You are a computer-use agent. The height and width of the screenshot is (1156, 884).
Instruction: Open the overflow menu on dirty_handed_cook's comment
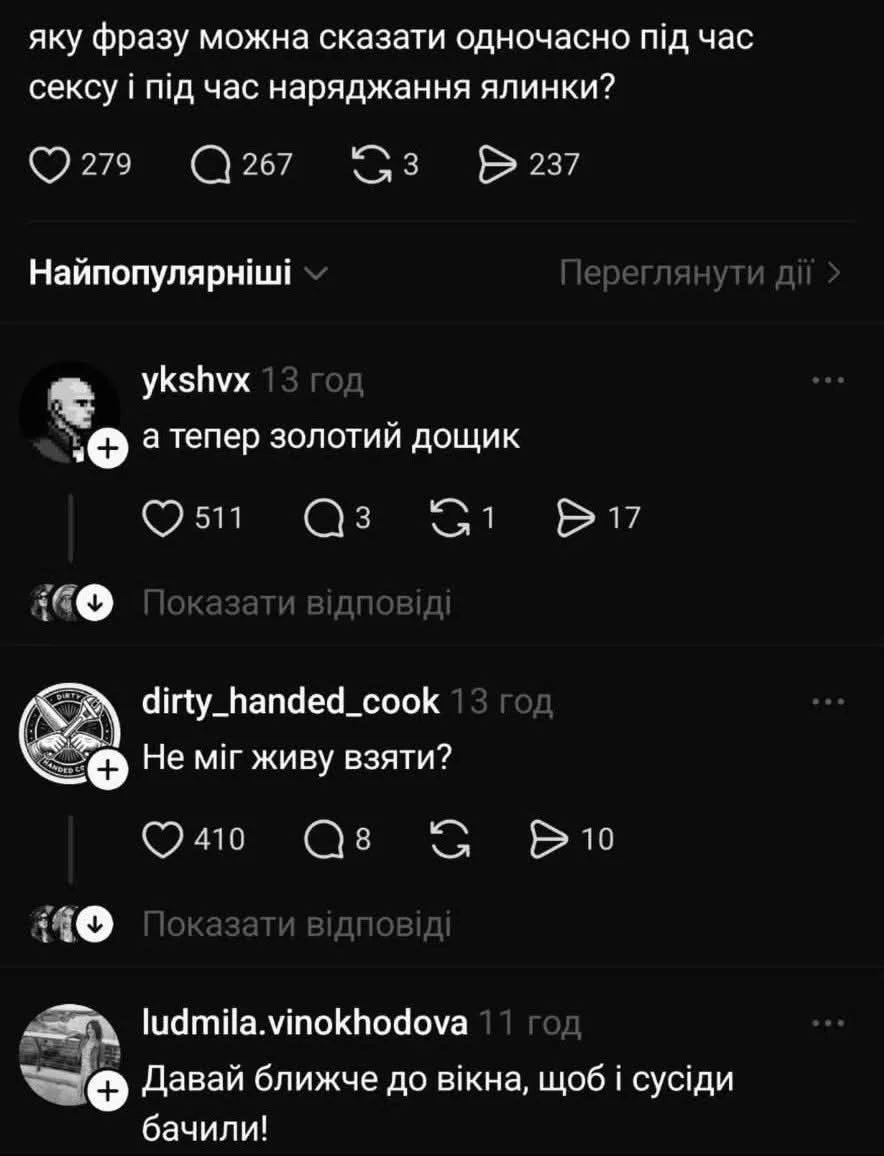(x=828, y=702)
